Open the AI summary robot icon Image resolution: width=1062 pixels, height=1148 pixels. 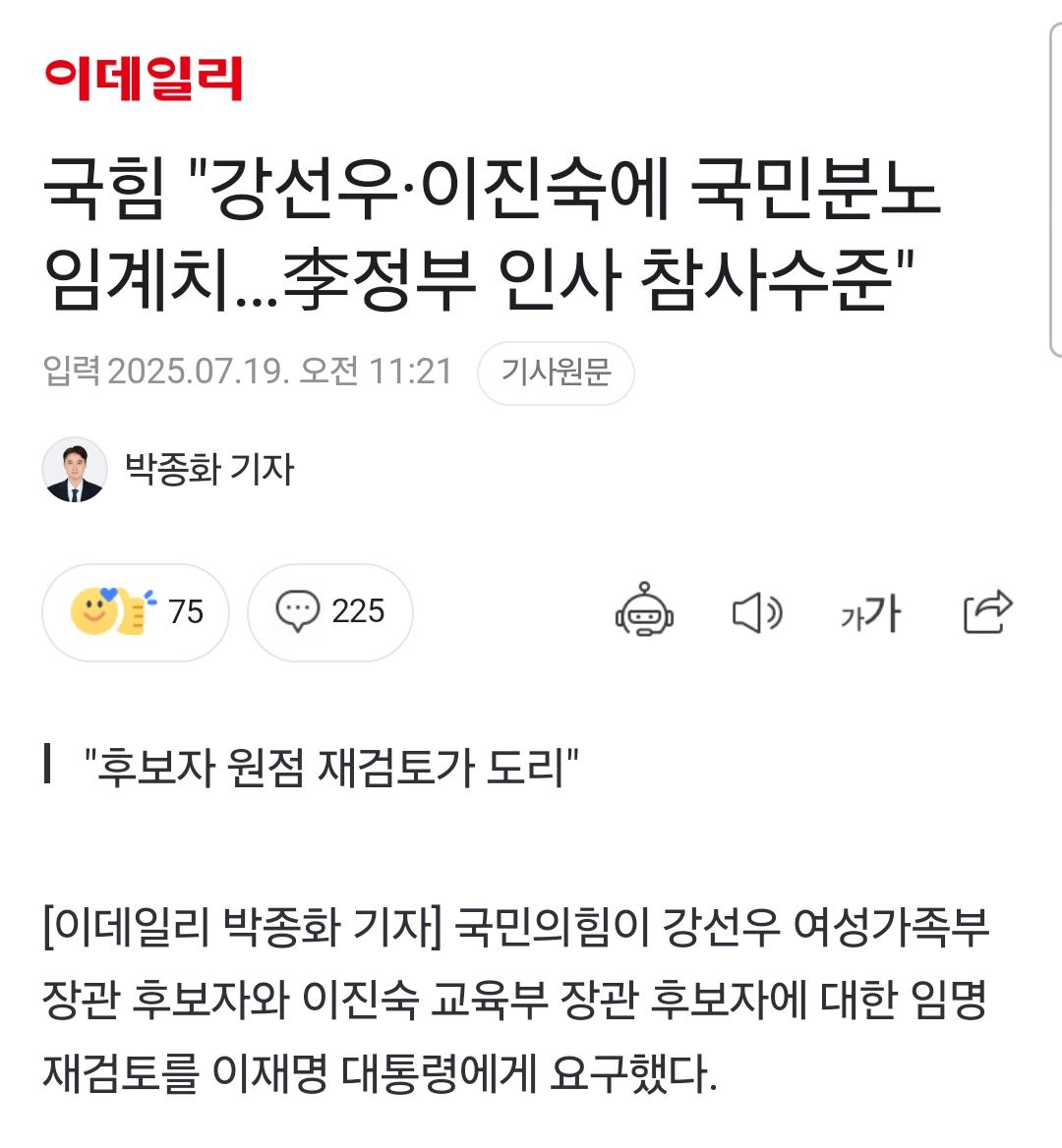(x=644, y=610)
